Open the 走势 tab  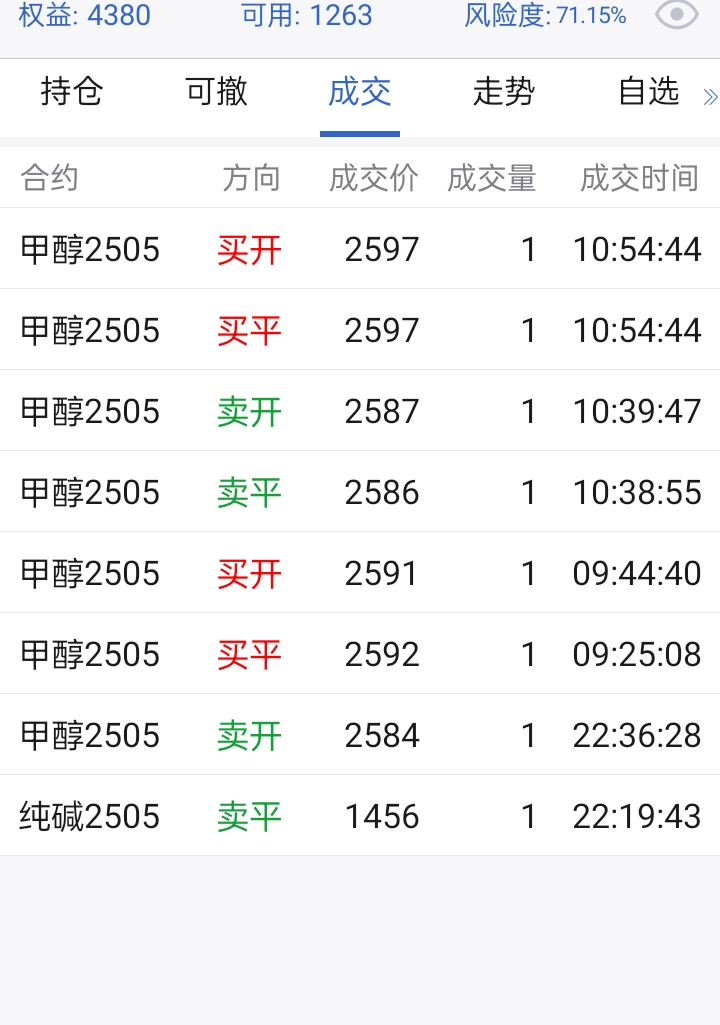[504, 92]
